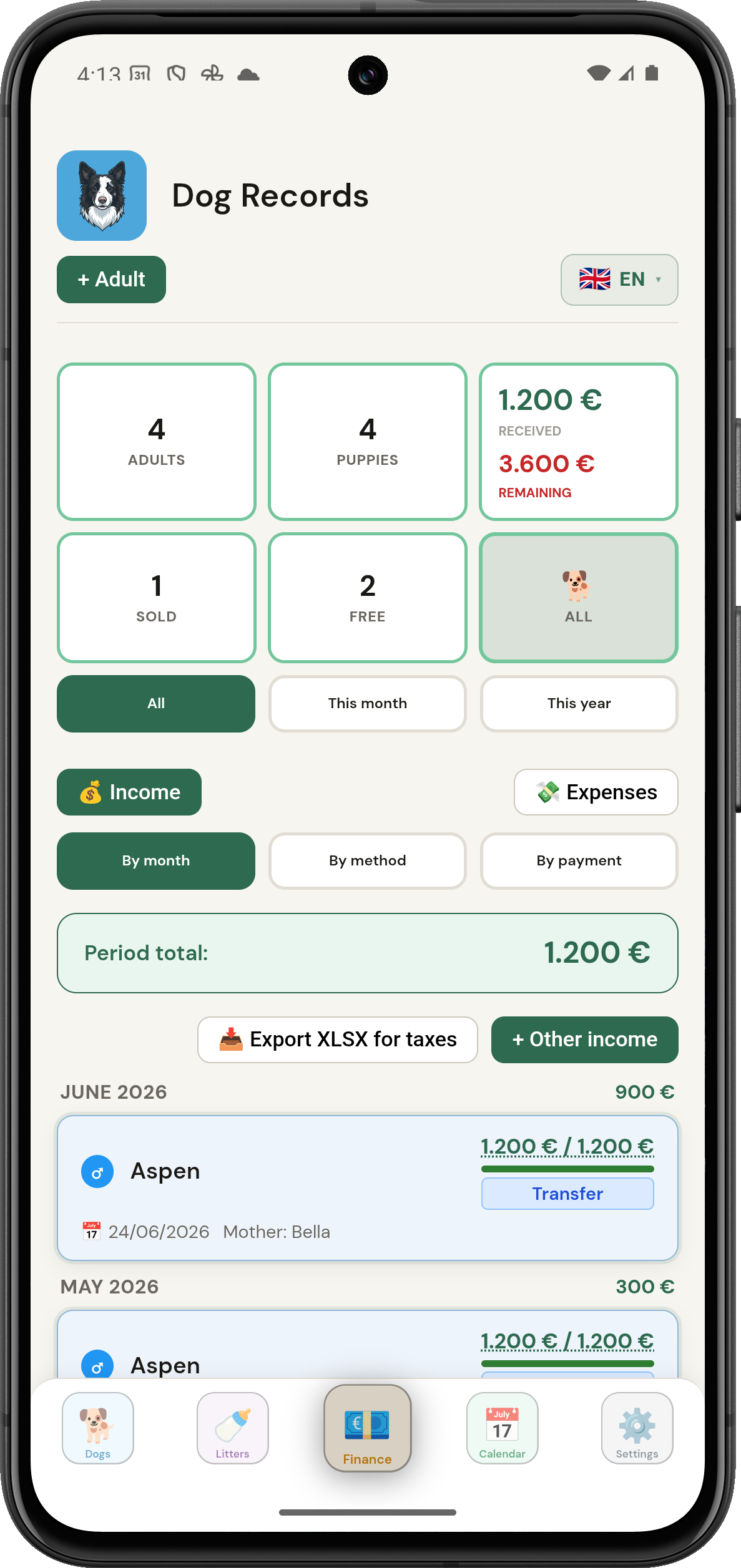The width and height of the screenshot is (741, 1568).
Task: Select the ALL dogs tile
Action: [578, 598]
